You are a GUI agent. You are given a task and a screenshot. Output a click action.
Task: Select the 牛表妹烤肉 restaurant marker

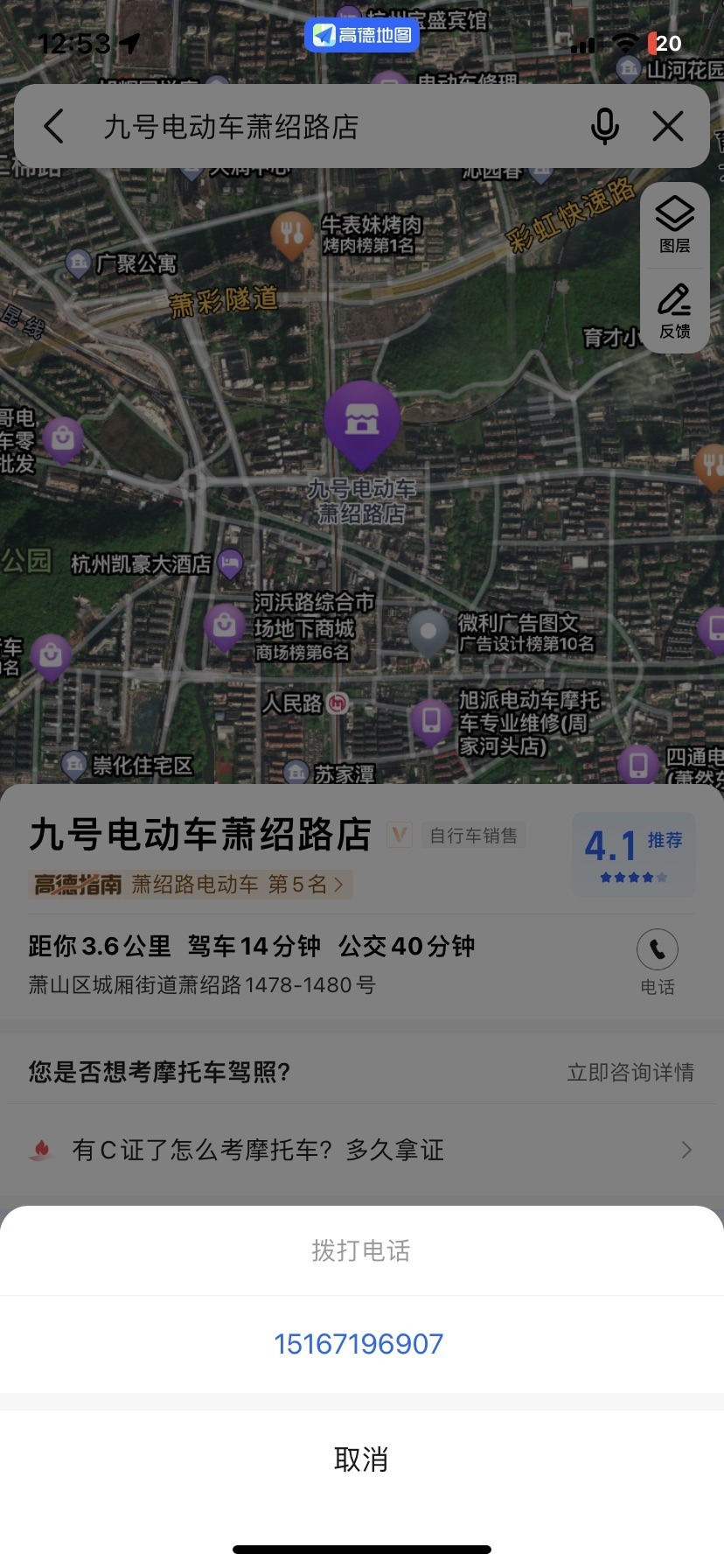pos(292,234)
